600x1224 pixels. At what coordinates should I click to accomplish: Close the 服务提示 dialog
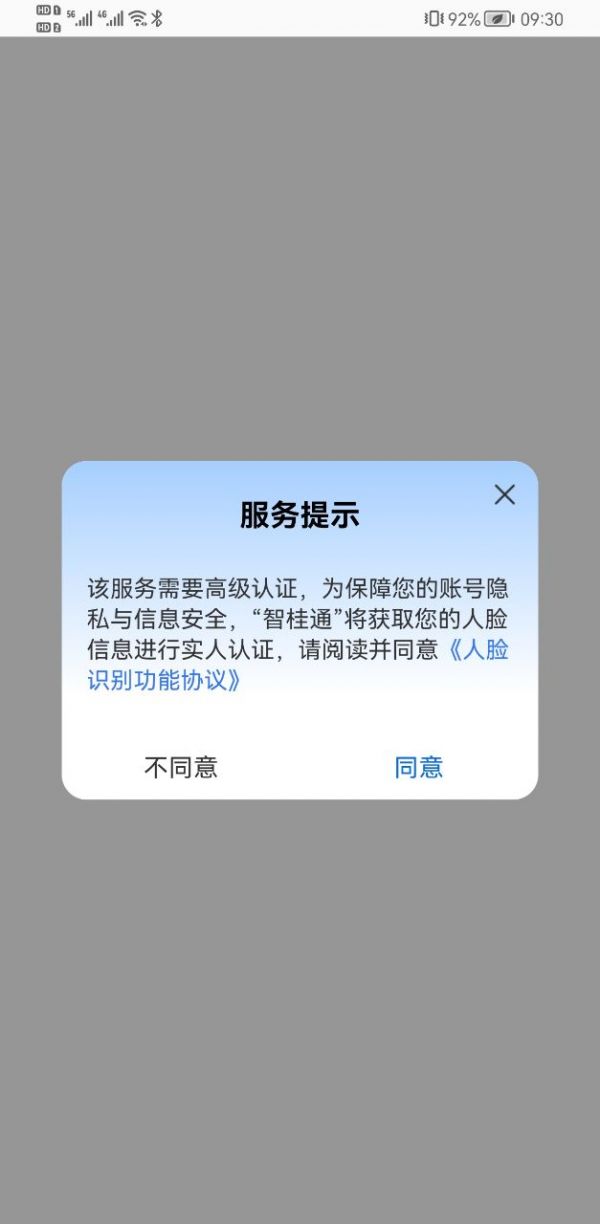pos(505,494)
